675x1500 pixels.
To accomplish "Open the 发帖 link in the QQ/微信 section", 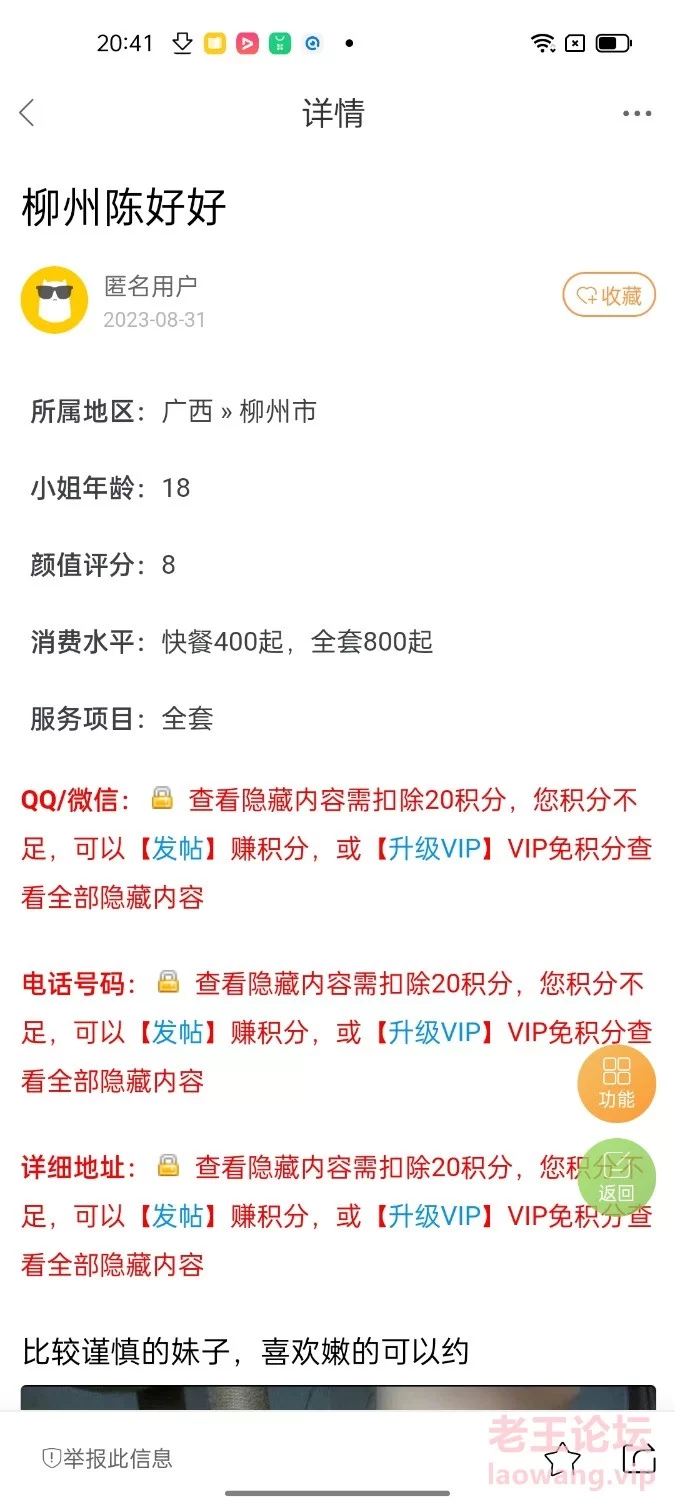I will (177, 849).
